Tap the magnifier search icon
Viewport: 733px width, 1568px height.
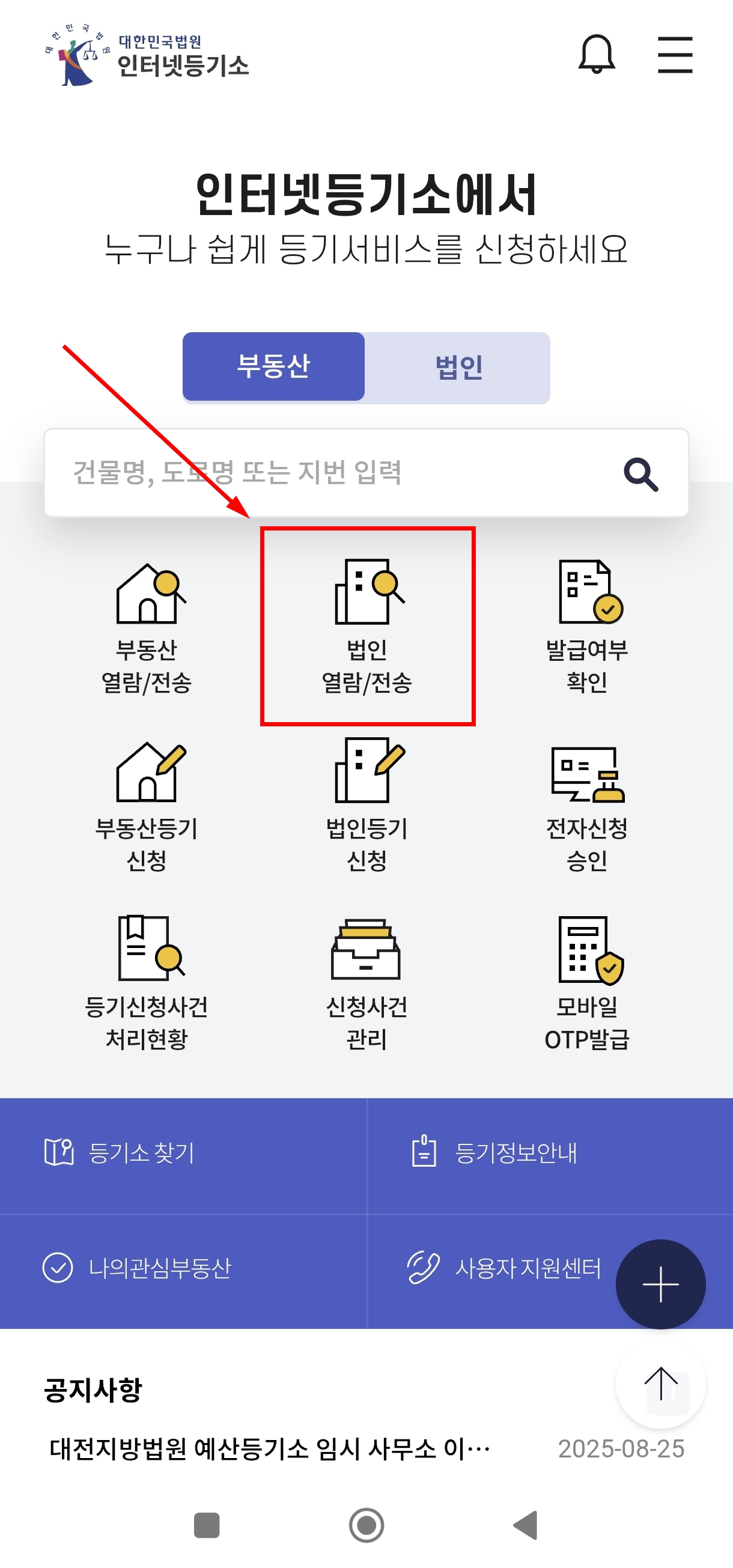pos(640,473)
